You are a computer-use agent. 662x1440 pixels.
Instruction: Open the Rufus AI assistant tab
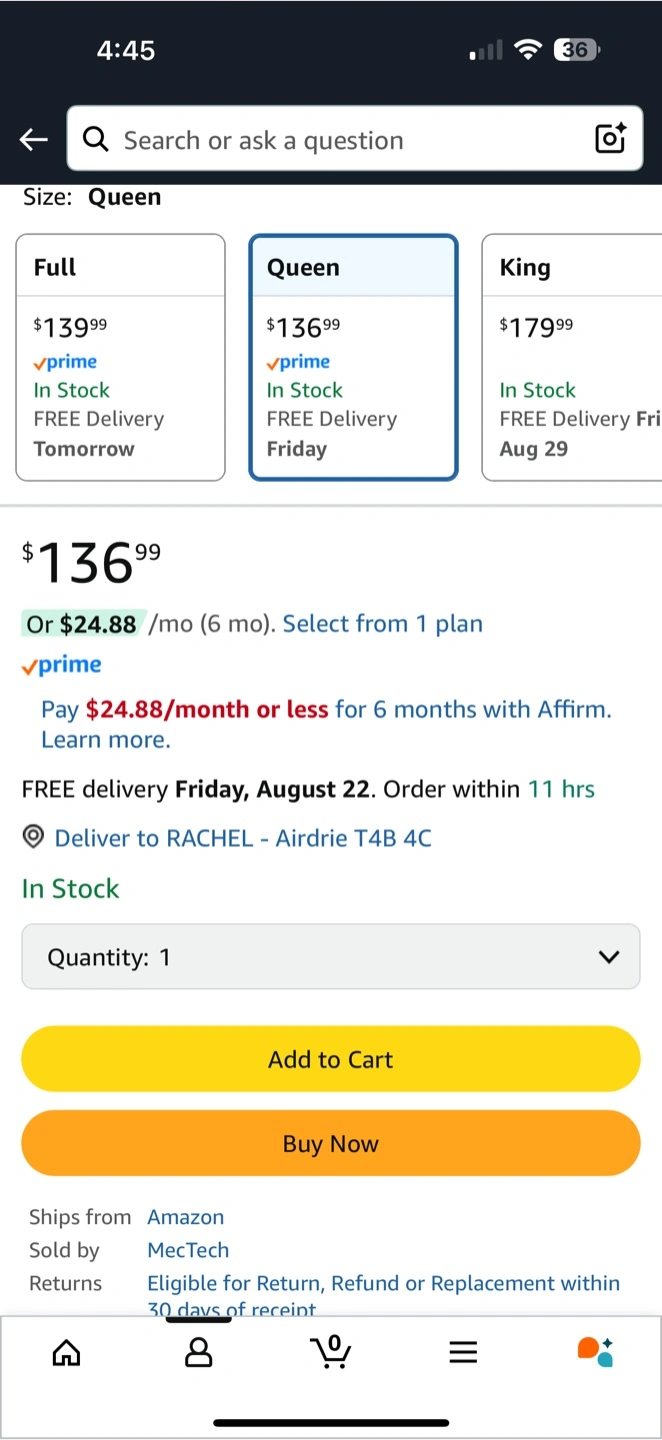[596, 1352]
